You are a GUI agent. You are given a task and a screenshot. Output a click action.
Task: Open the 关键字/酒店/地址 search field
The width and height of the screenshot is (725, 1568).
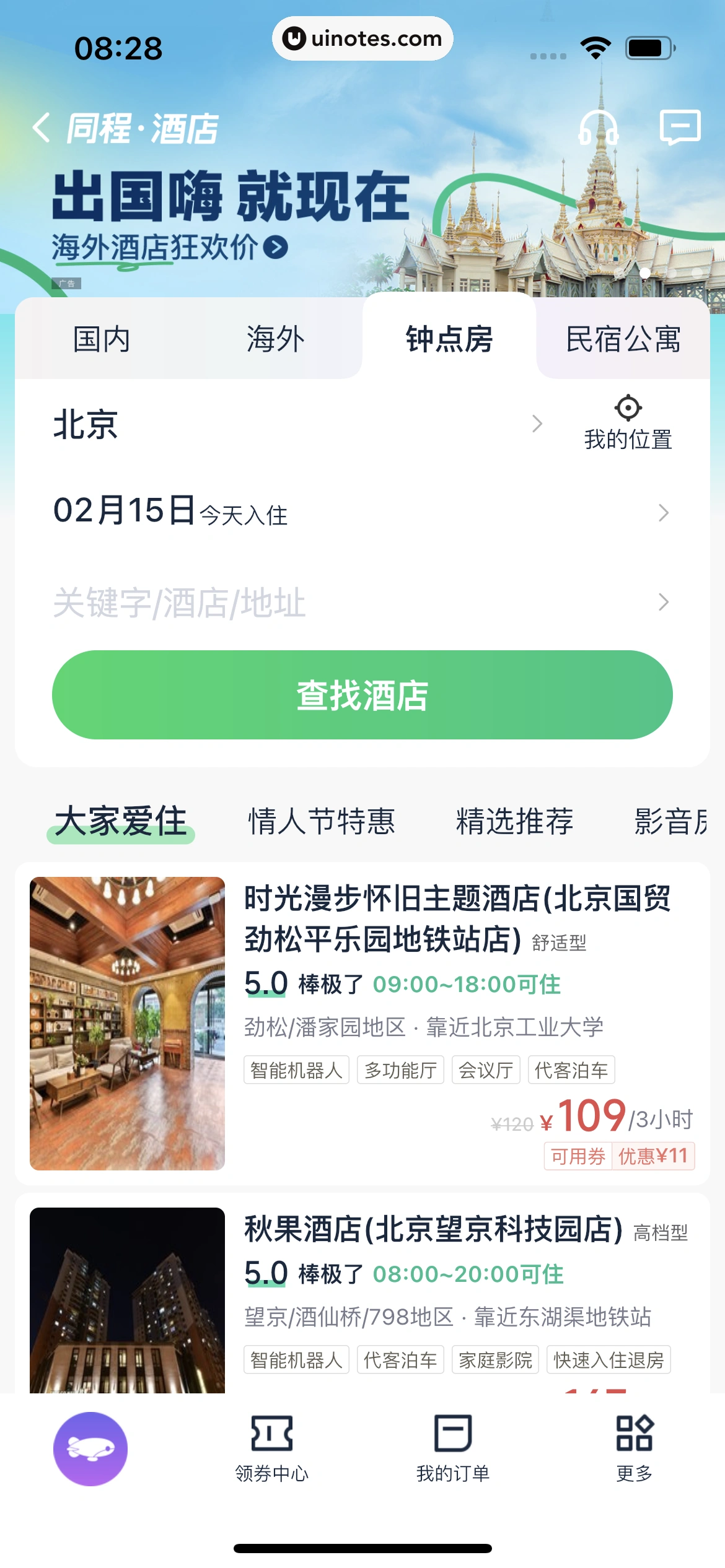[x=359, y=603]
